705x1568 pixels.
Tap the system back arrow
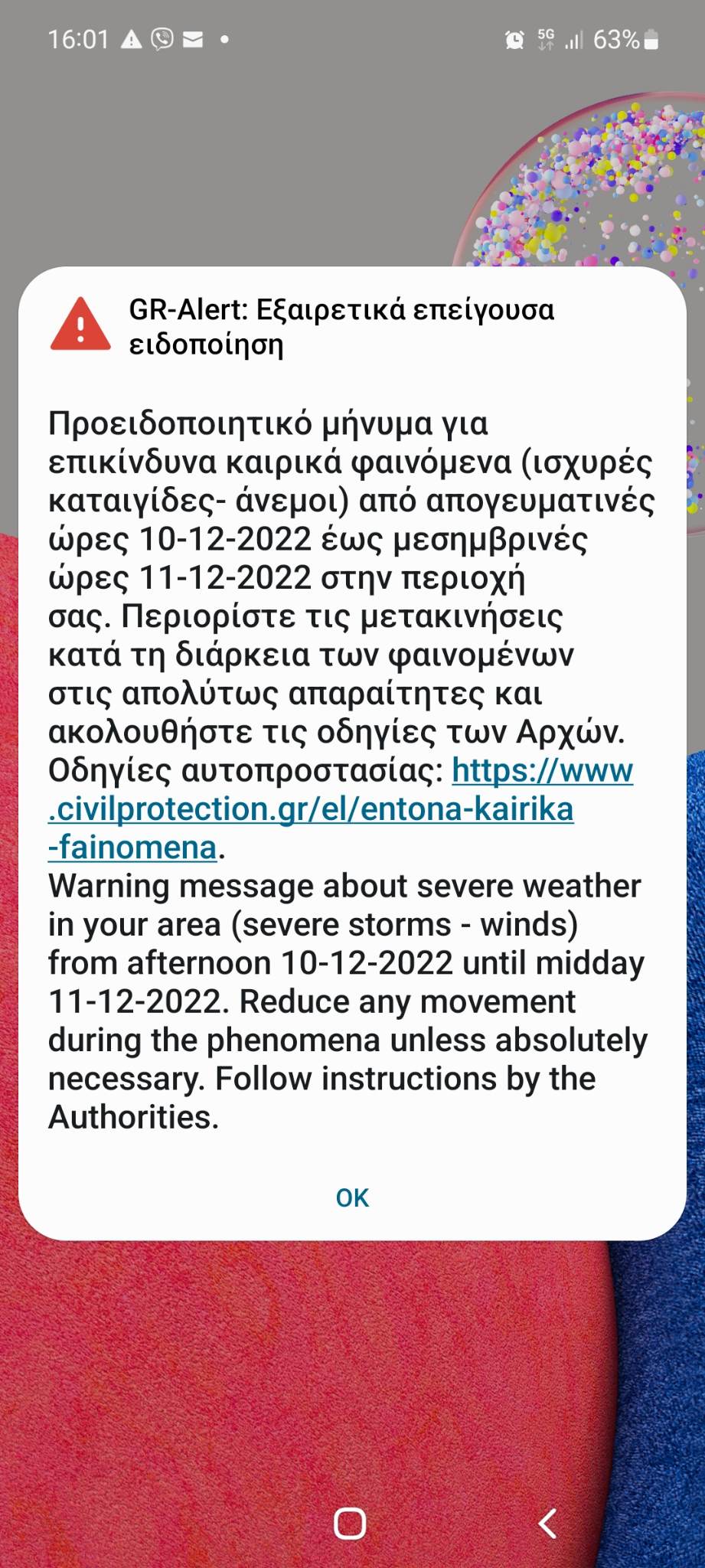(547, 1524)
